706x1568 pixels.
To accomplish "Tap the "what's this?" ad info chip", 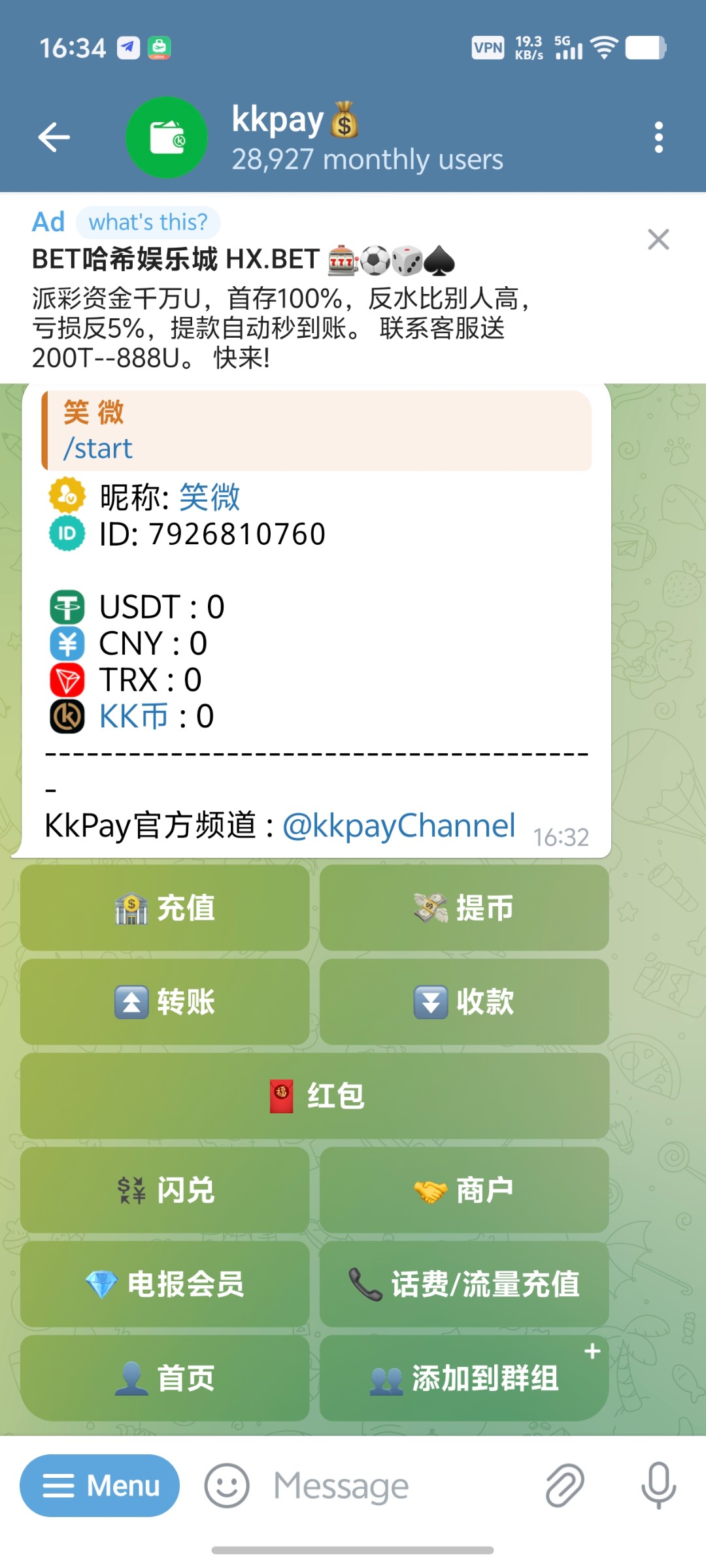I will [148, 222].
